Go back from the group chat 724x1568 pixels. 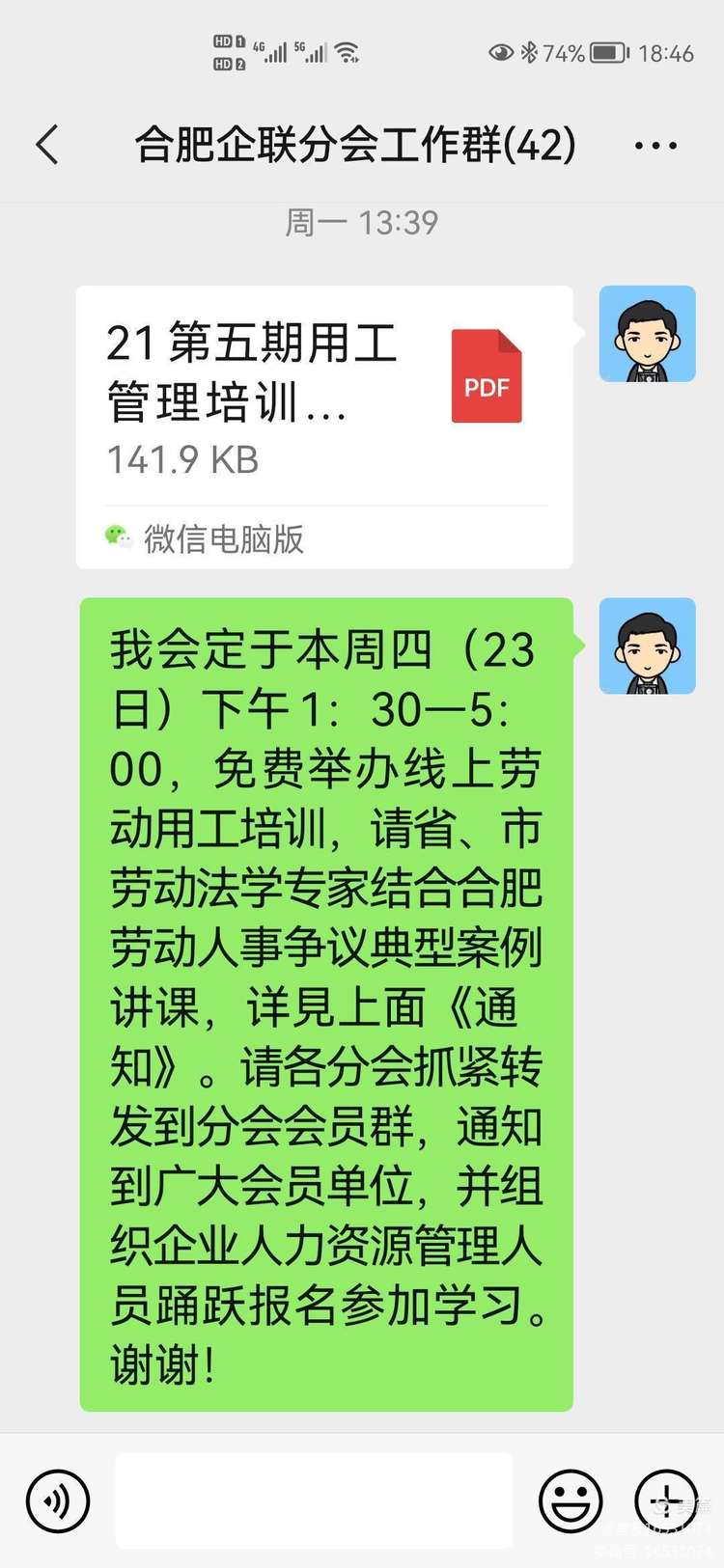[46, 146]
